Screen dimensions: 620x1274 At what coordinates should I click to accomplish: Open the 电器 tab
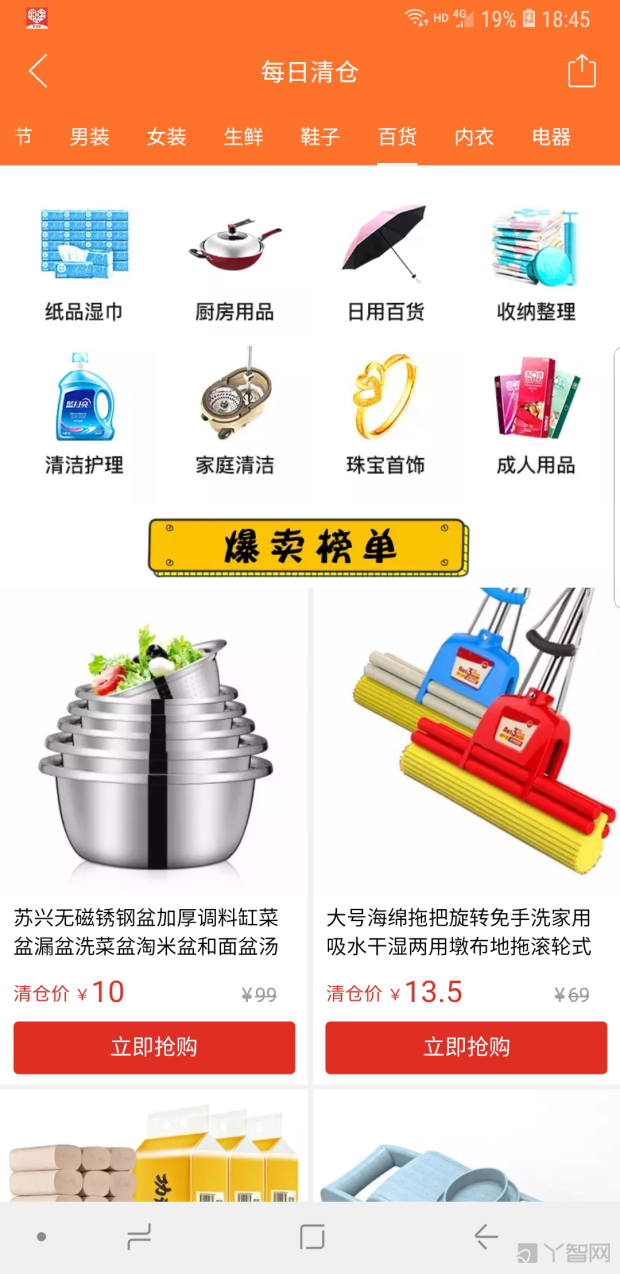point(551,137)
